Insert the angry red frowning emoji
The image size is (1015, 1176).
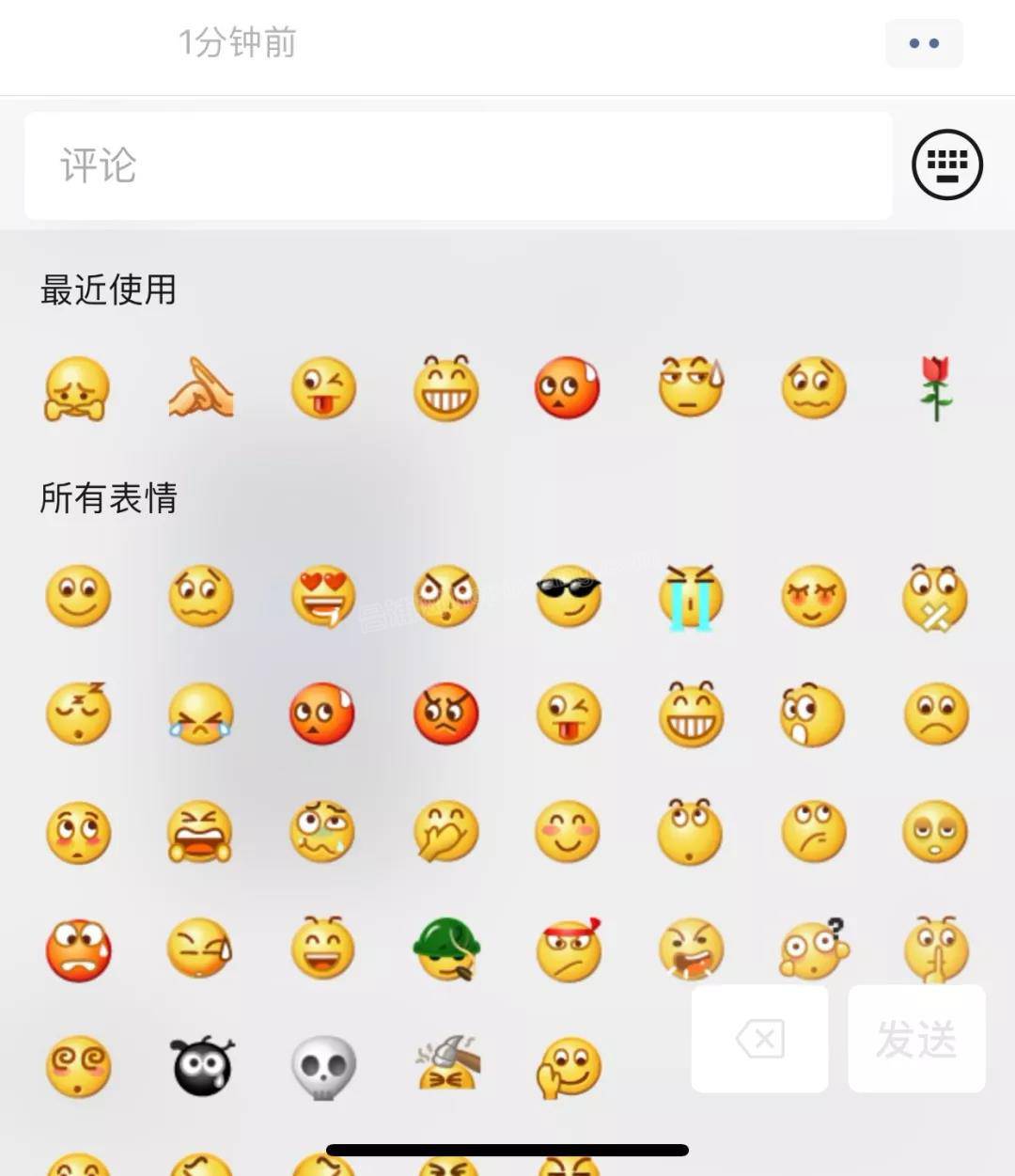446,713
